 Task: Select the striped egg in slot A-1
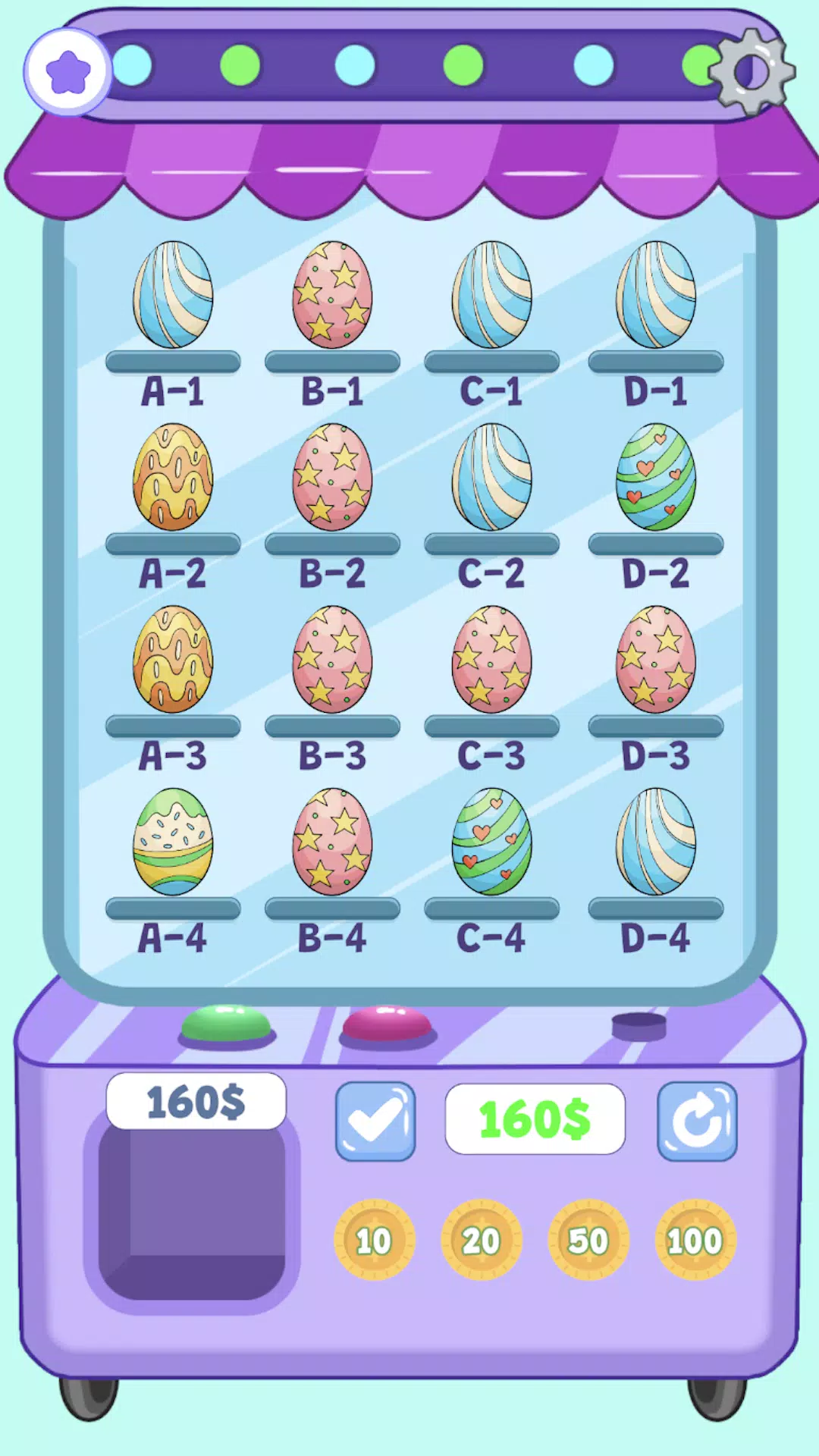tap(173, 295)
